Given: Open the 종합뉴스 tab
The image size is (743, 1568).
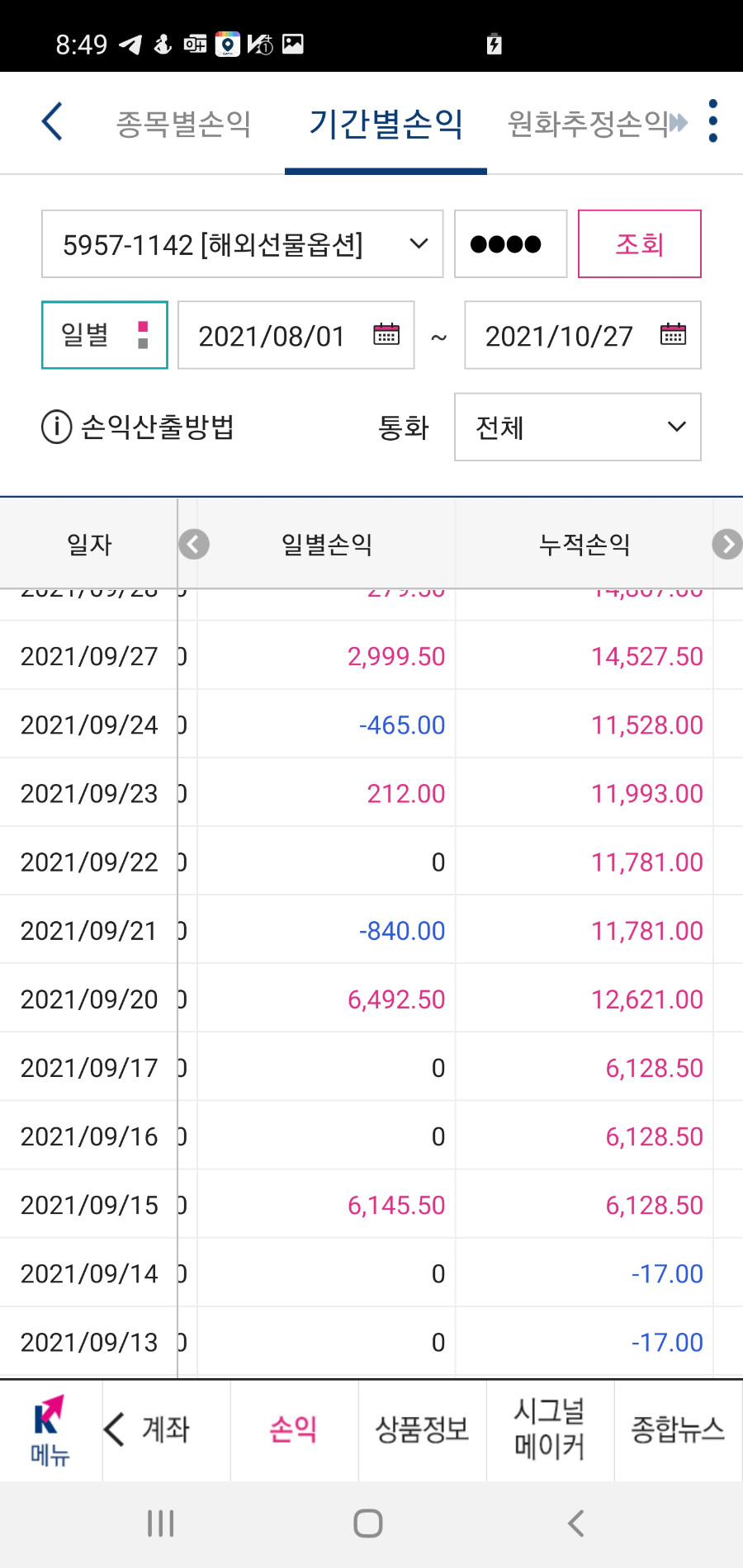Looking at the screenshot, I should (x=678, y=1429).
